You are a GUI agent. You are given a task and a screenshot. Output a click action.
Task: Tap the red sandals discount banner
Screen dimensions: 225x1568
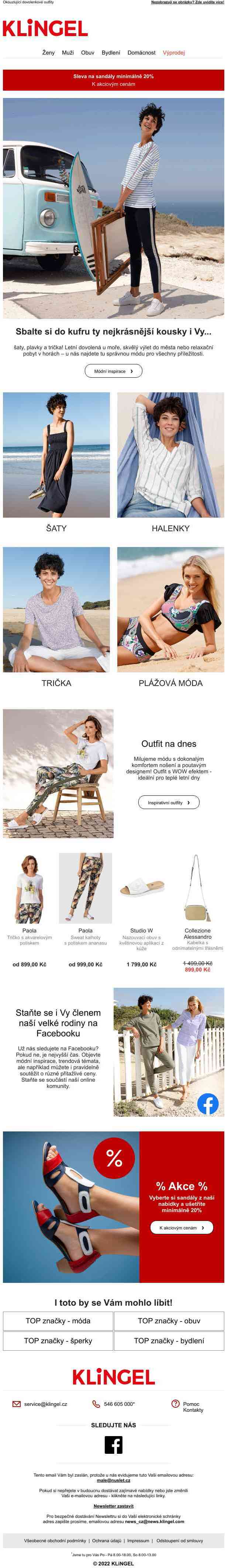(x=113, y=80)
